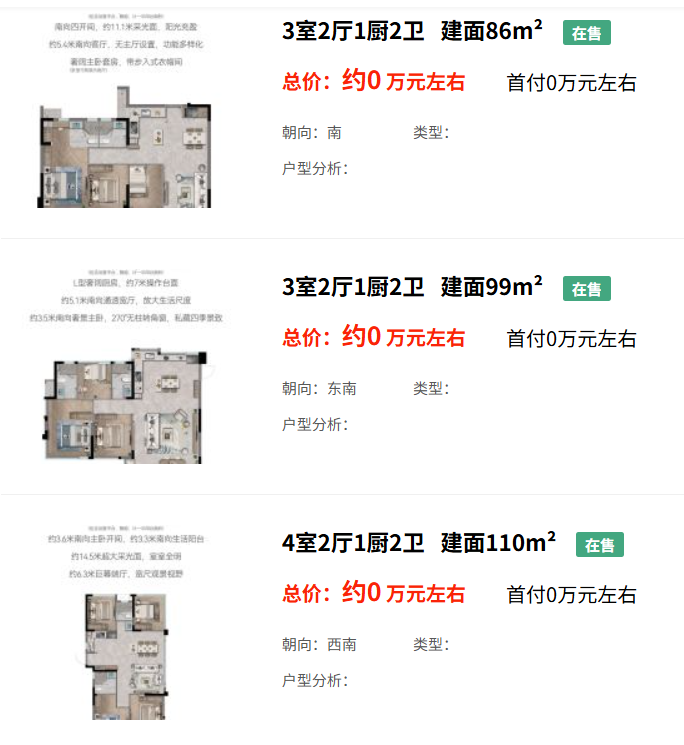Image resolution: width=684 pixels, height=745 pixels.
Task: Open the 4室2厅1厨2卫 110m² listing
Action: [x=418, y=544]
